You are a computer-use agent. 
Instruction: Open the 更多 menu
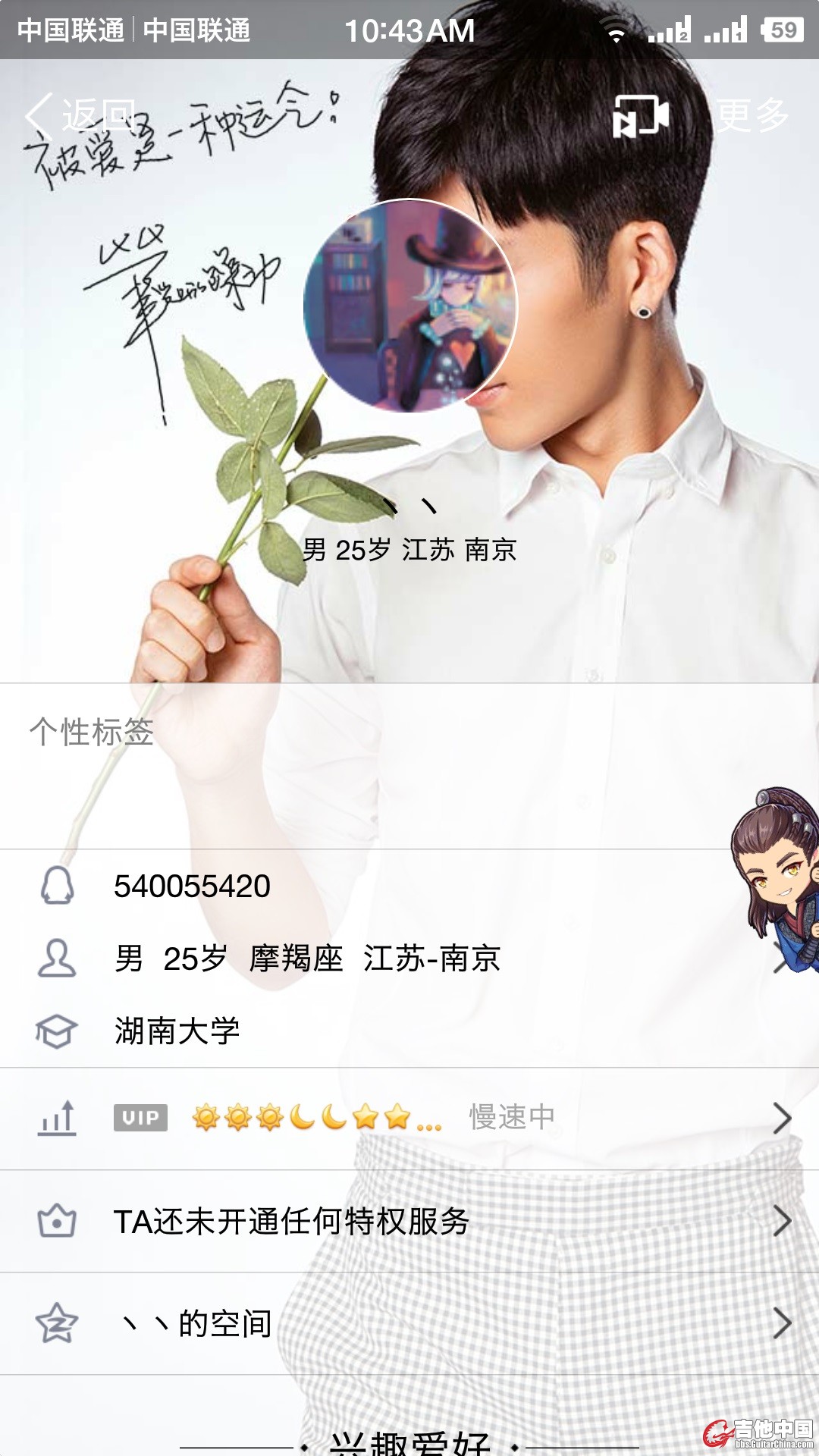(x=752, y=116)
